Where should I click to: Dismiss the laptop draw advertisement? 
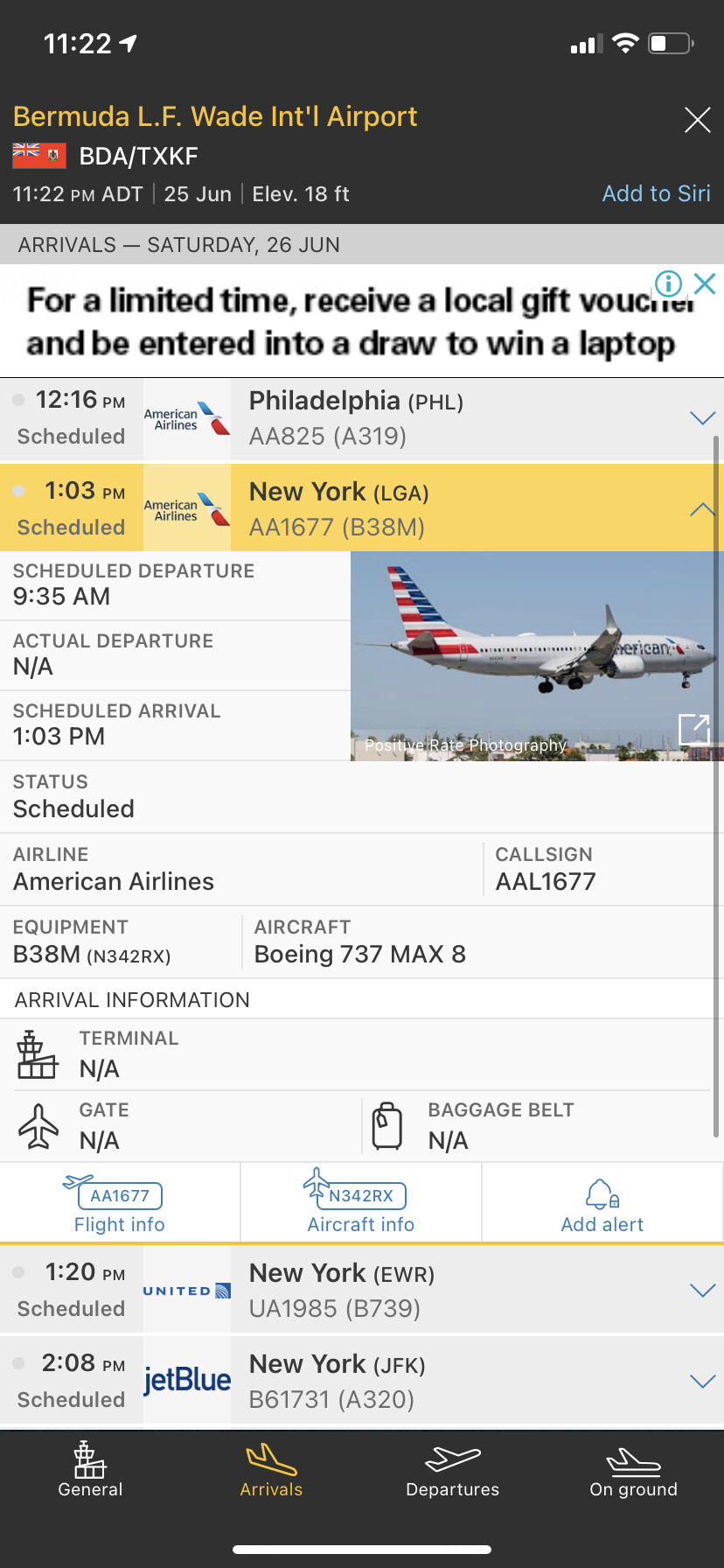705,283
